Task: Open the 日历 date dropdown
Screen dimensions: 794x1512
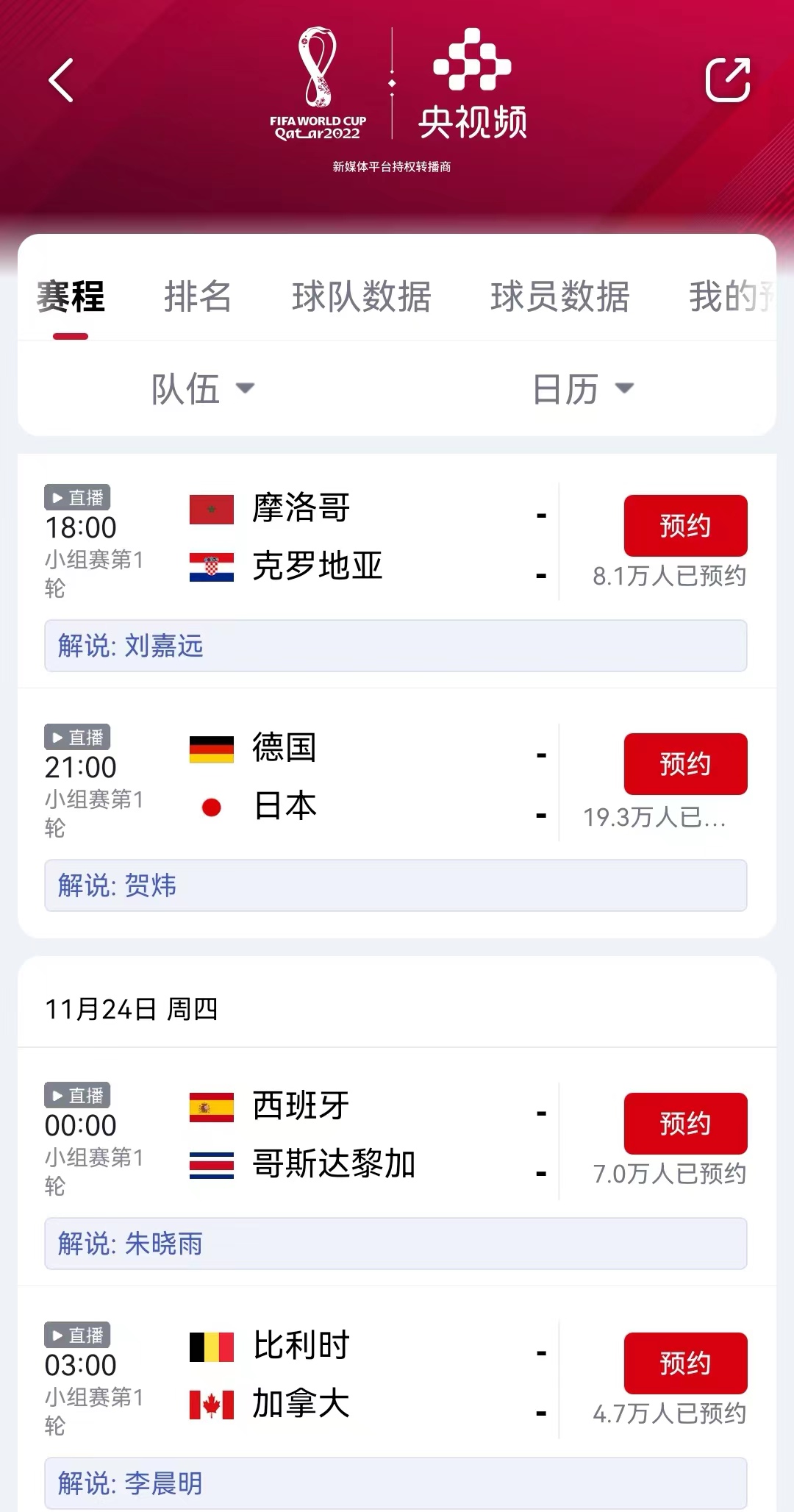Action: [582, 389]
